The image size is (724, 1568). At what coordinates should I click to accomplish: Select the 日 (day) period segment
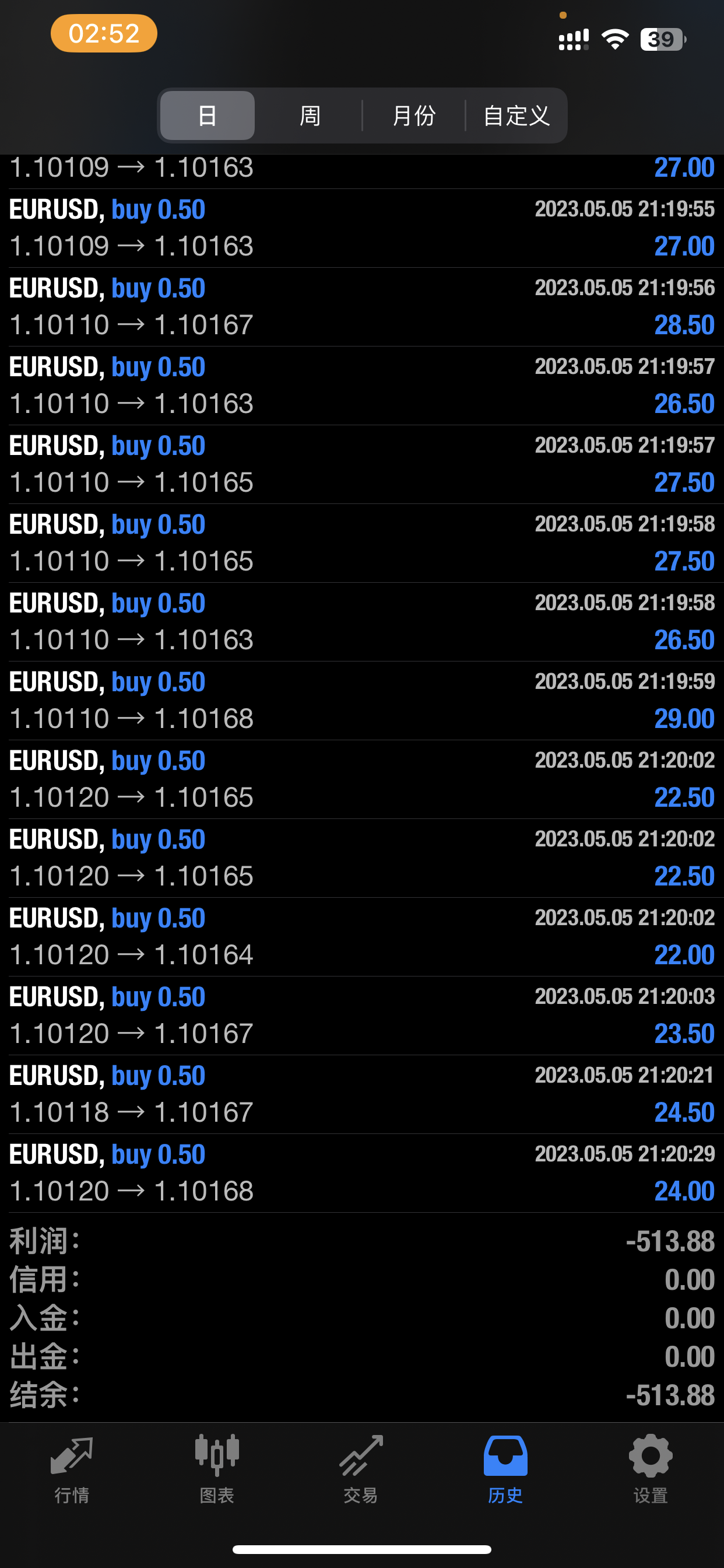[208, 116]
